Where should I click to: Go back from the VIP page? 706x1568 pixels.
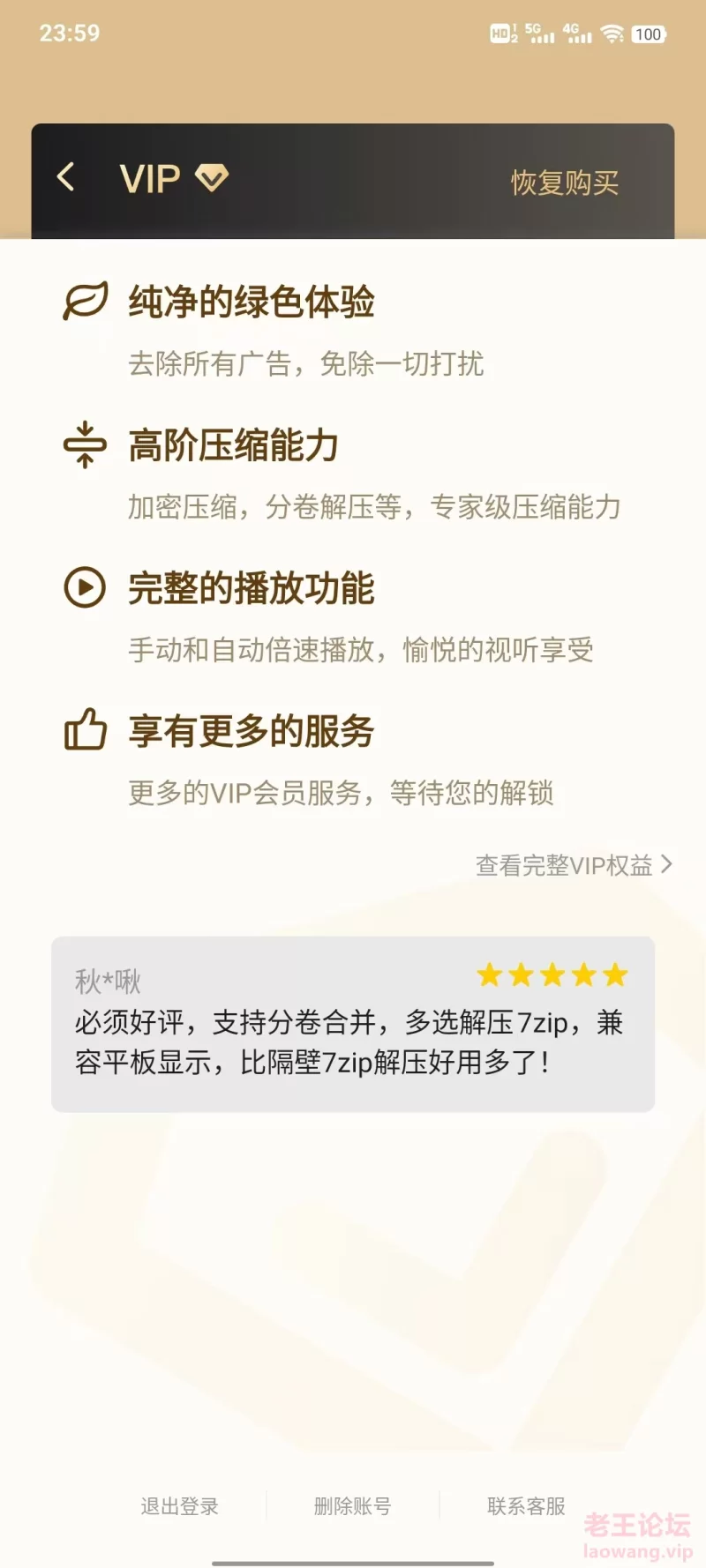pos(66,178)
